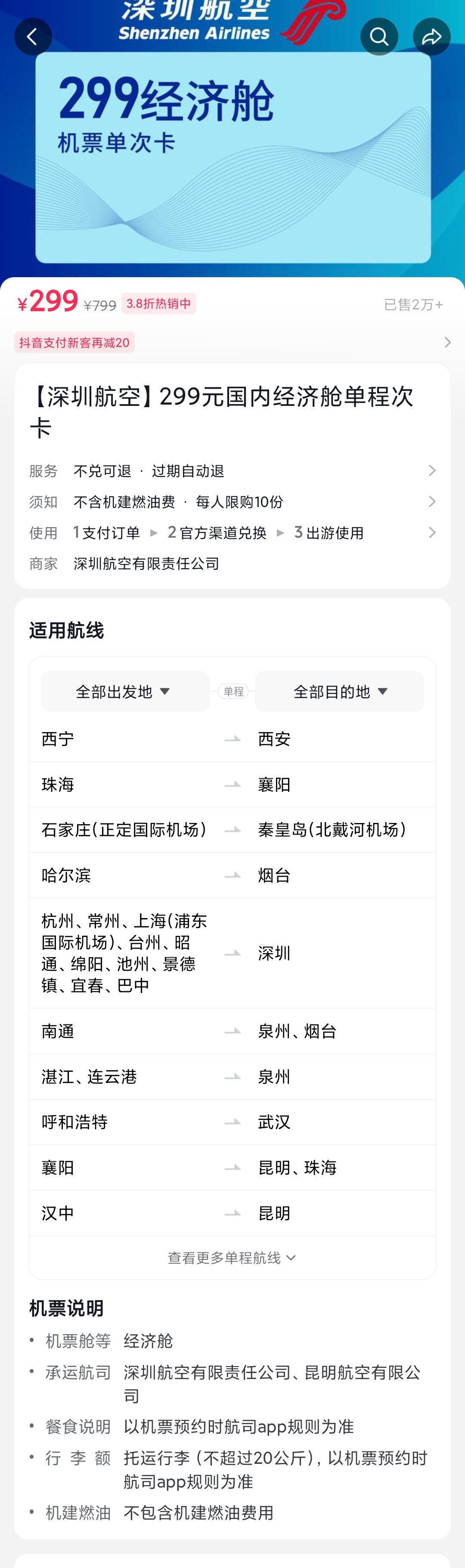
Task: Go back using the top arrow
Action: click(x=32, y=37)
